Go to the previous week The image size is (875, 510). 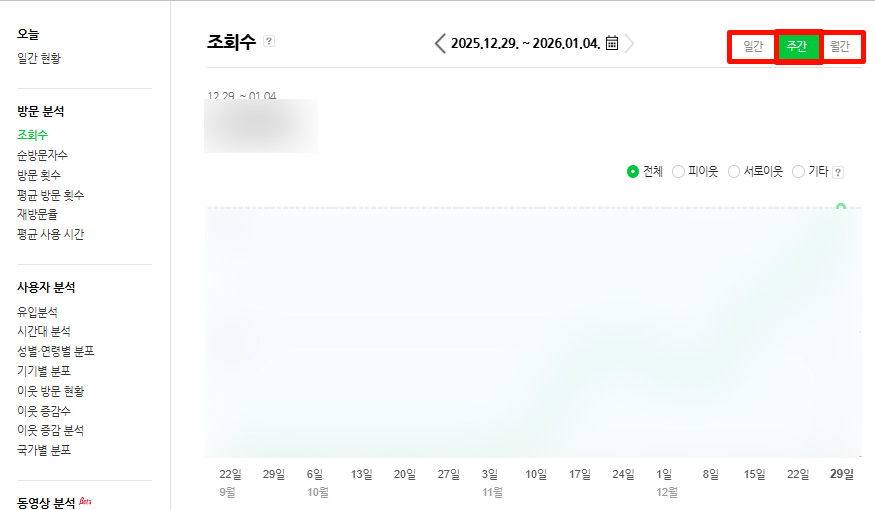440,43
